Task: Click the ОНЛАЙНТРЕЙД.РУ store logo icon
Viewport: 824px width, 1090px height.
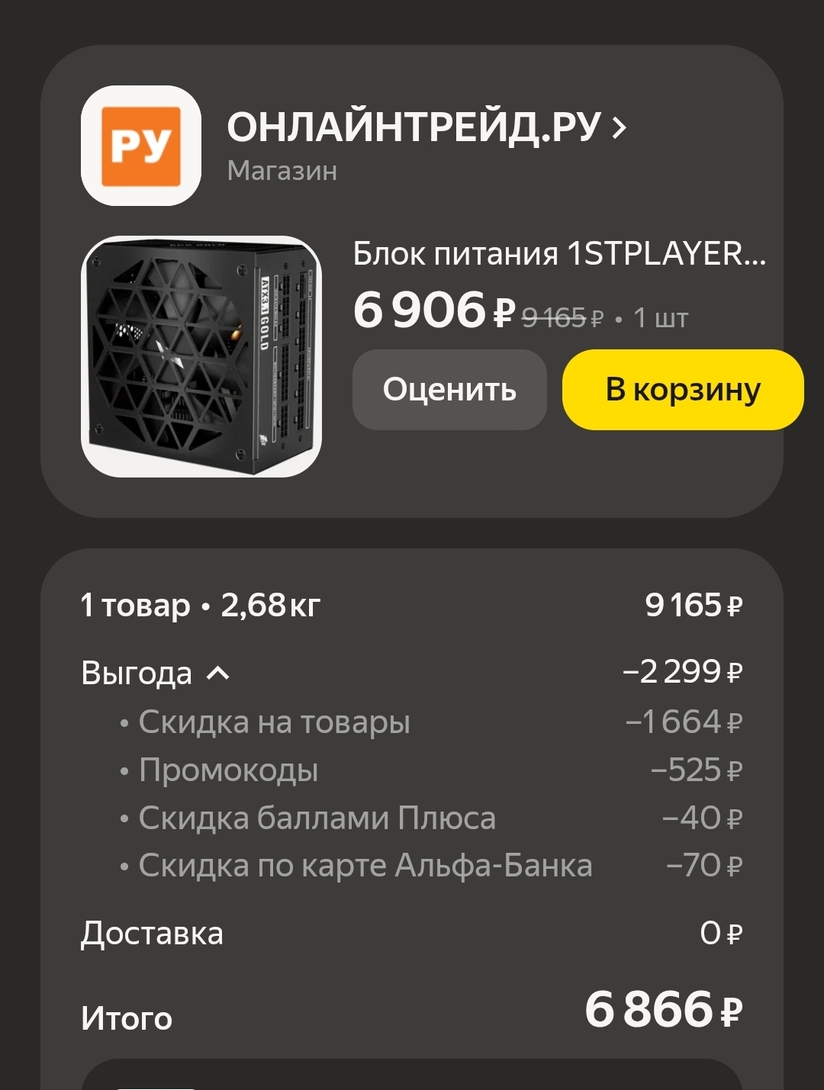Action: pos(141,144)
